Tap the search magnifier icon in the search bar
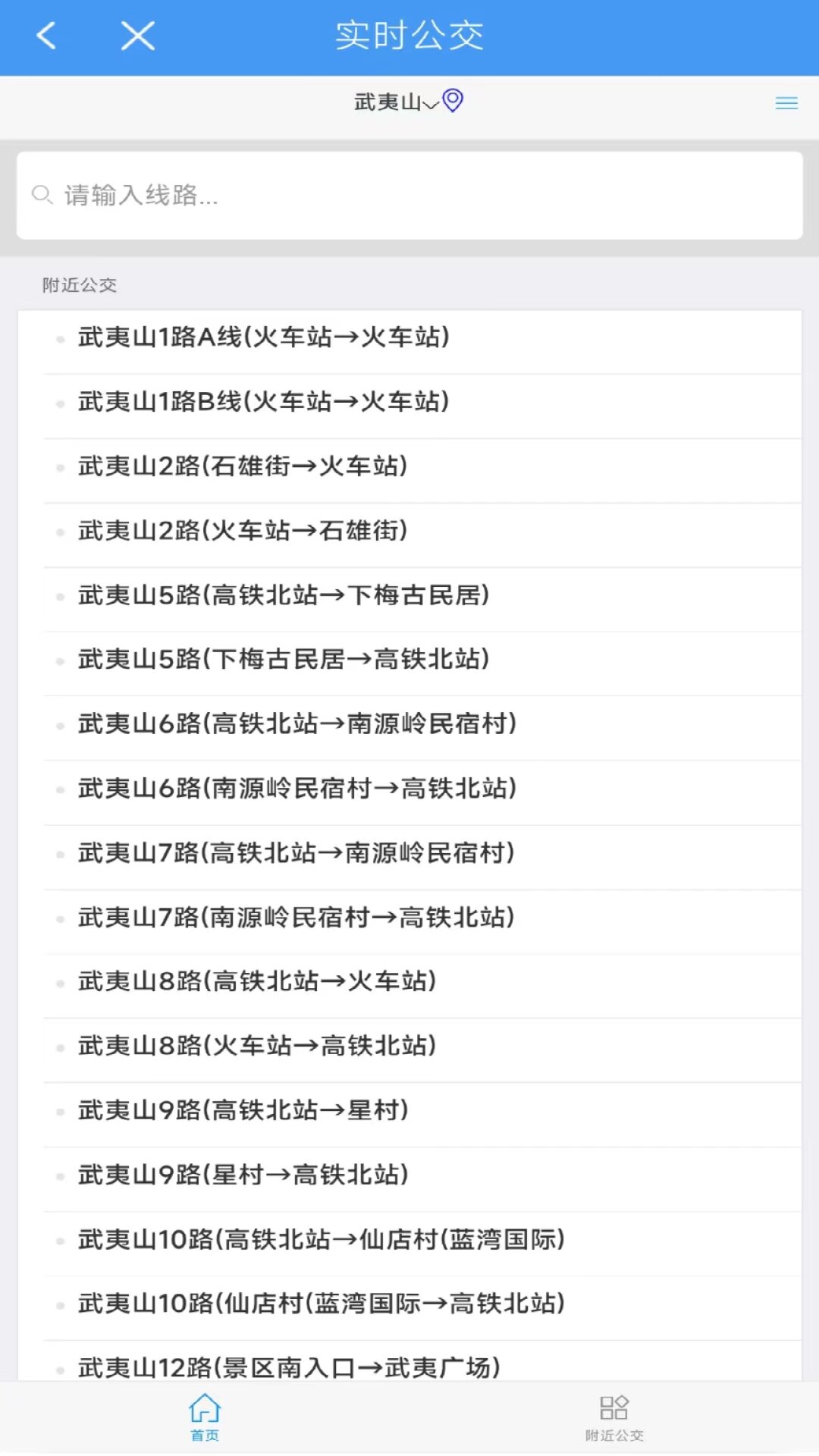819x1456 pixels. click(x=41, y=195)
